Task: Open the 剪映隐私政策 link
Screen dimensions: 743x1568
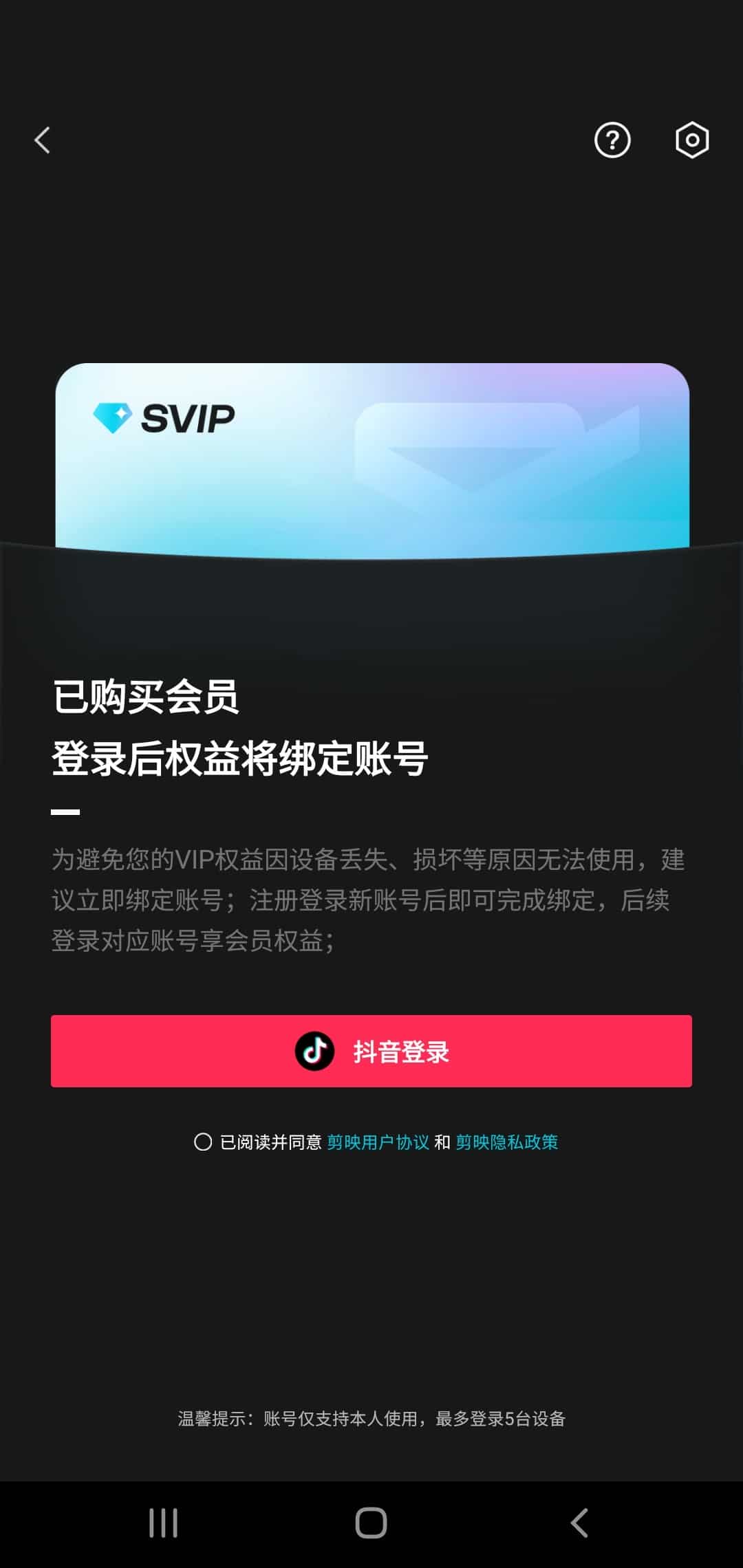Action: (x=506, y=1142)
